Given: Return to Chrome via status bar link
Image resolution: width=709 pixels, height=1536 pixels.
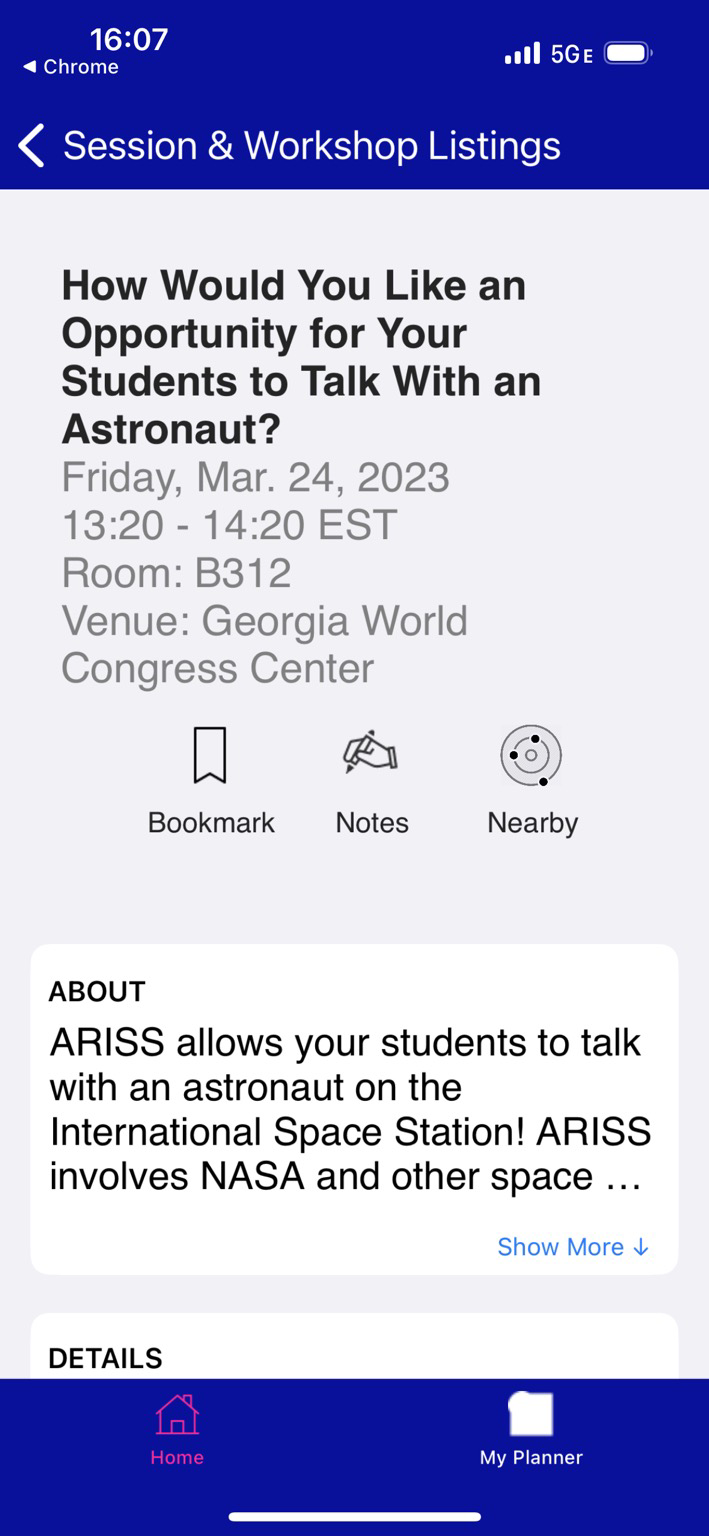Looking at the screenshot, I should click(x=70, y=67).
